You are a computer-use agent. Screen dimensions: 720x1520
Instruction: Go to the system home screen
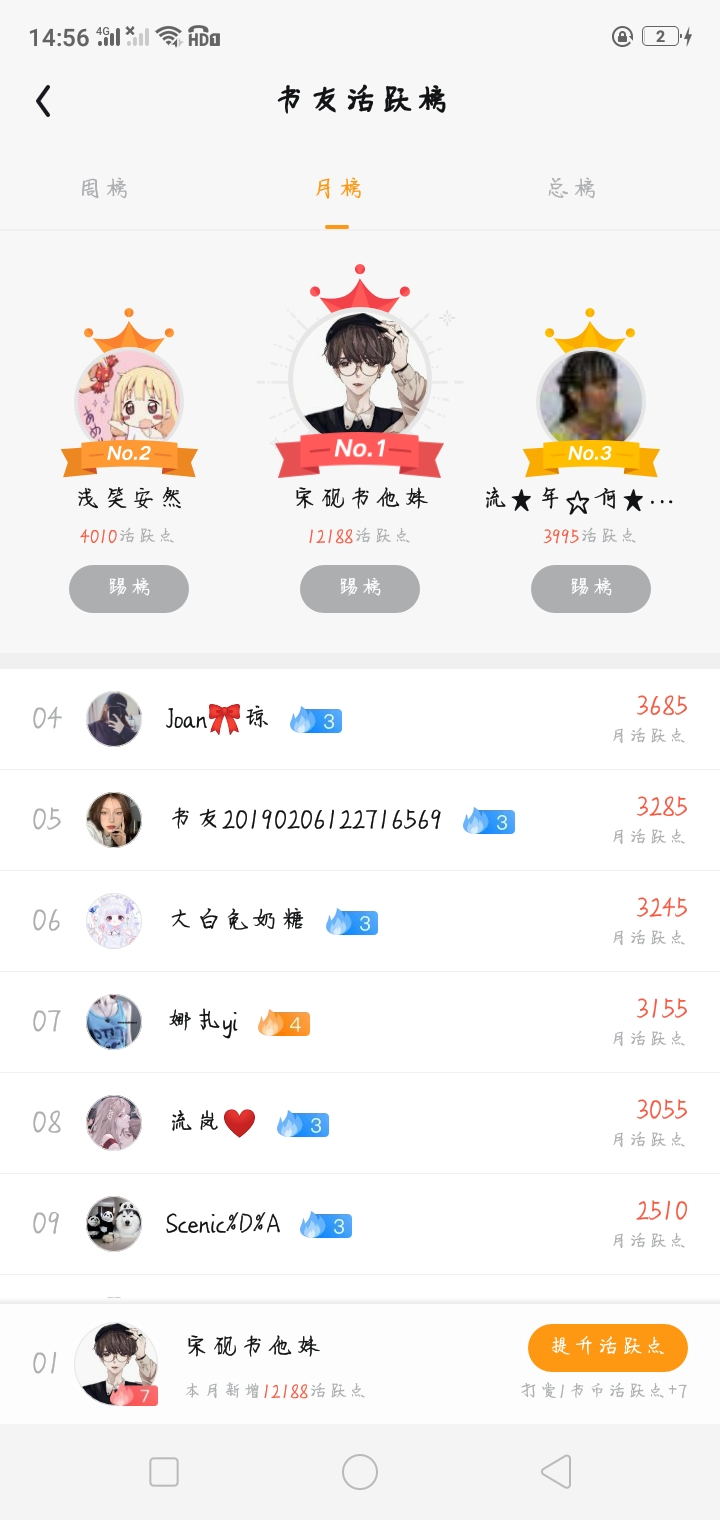tap(360, 1472)
